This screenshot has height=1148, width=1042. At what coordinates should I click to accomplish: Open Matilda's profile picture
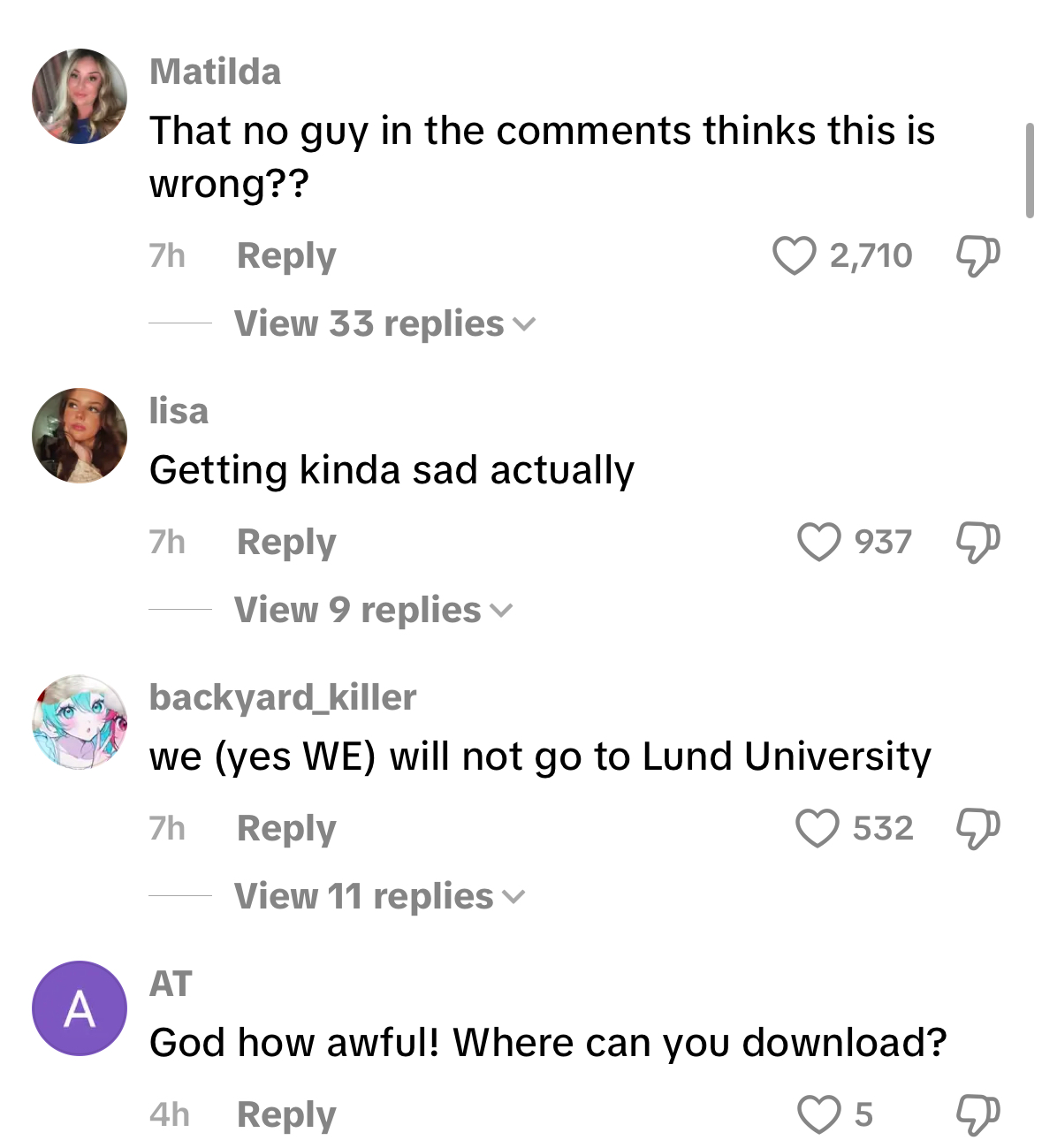pos(80,96)
